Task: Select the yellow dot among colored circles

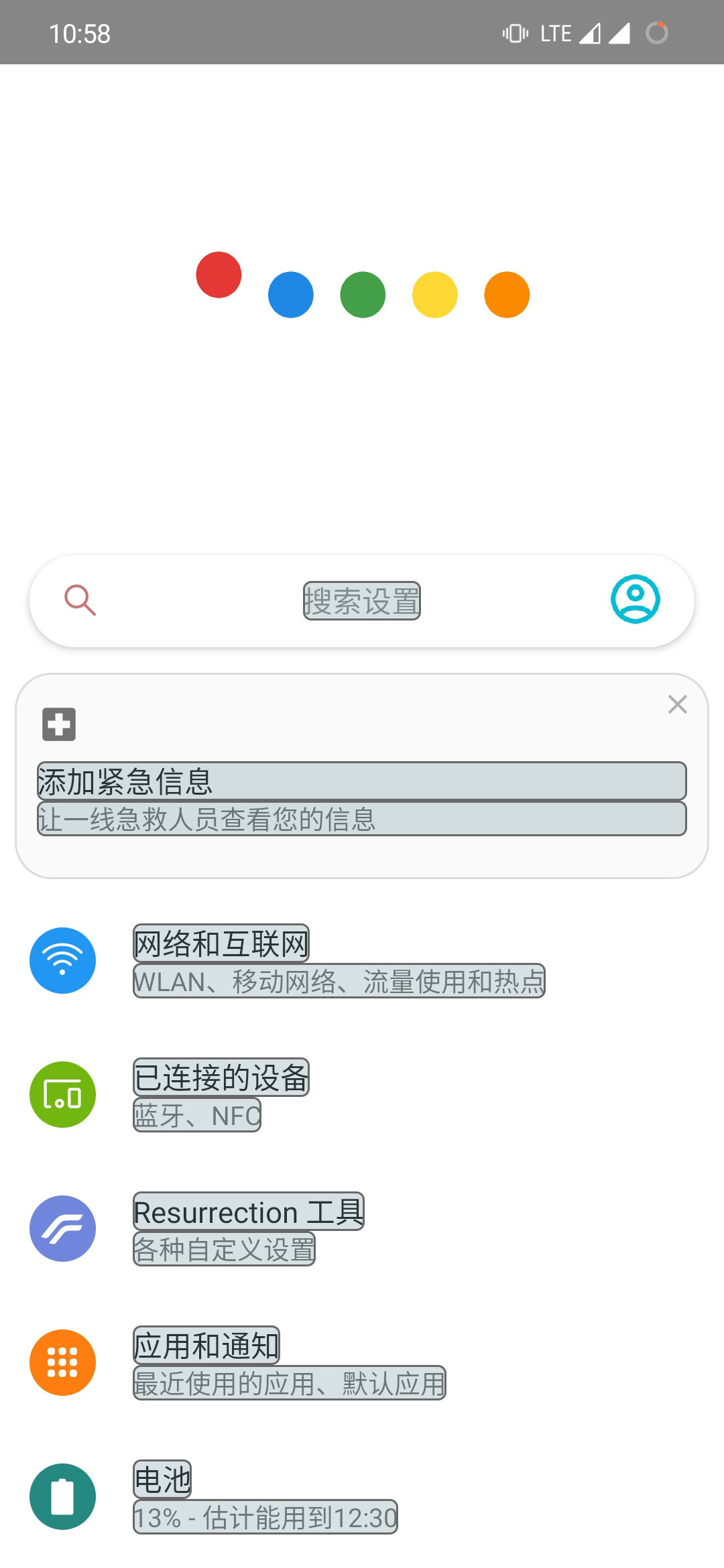Action: click(434, 295)
